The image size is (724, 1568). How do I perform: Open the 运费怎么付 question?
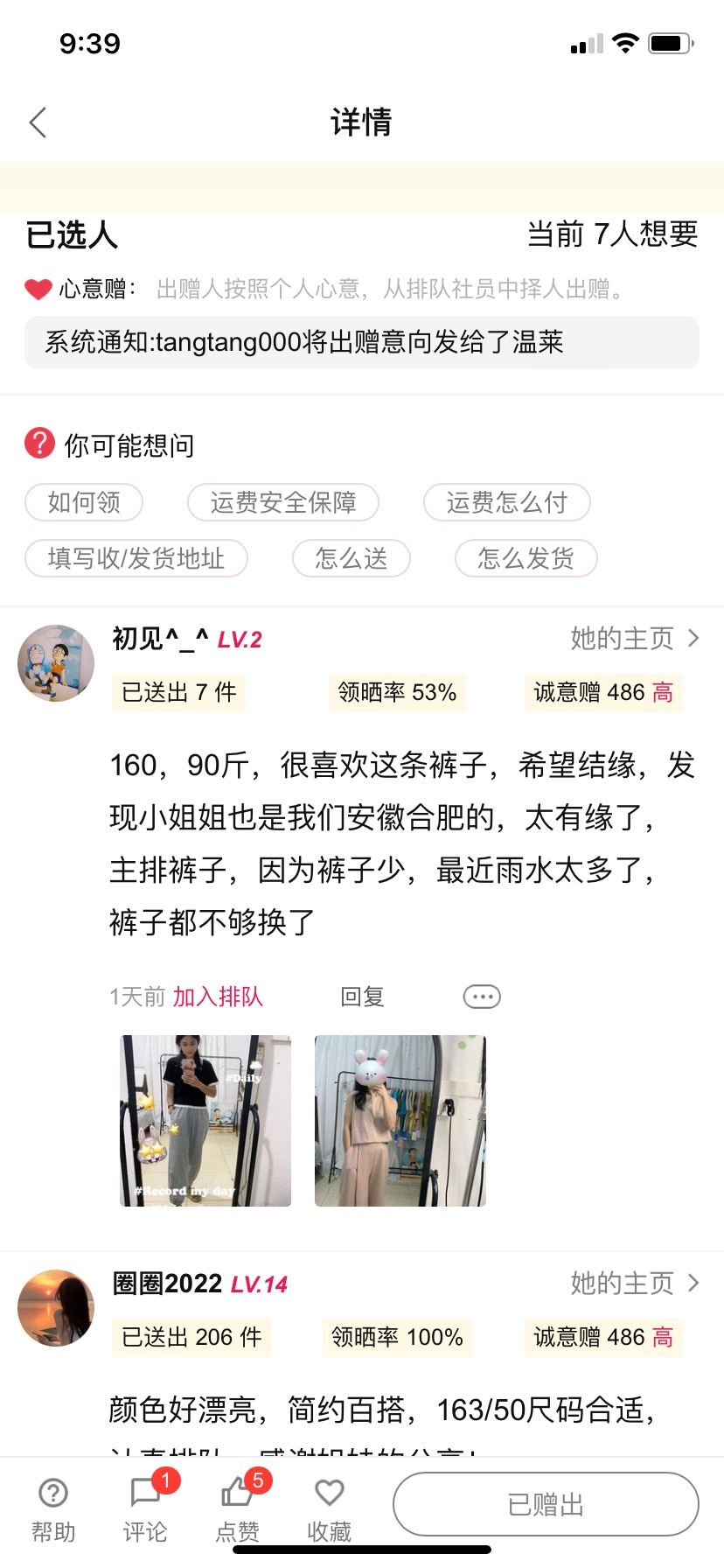point(507,502)
